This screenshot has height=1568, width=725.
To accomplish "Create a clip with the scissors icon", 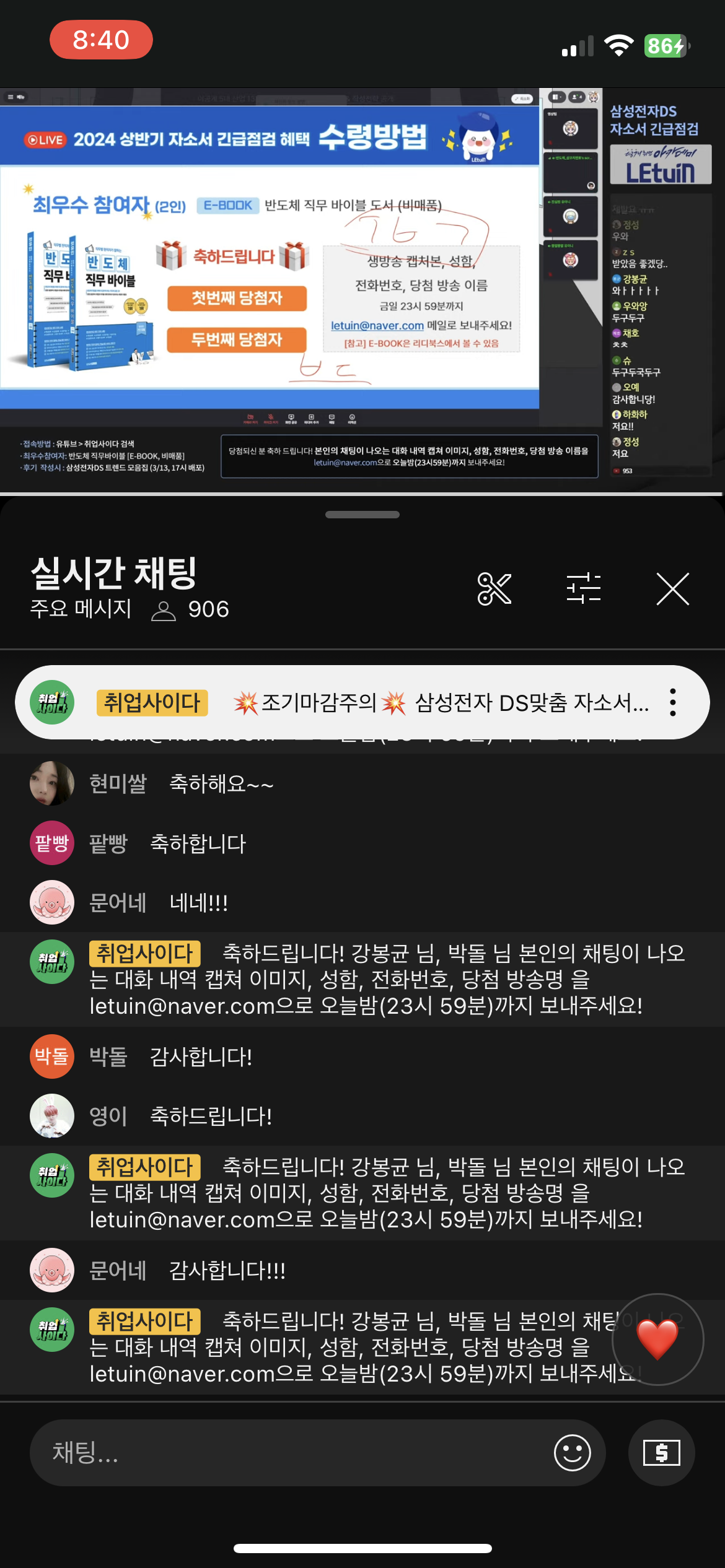I will 494,589.
